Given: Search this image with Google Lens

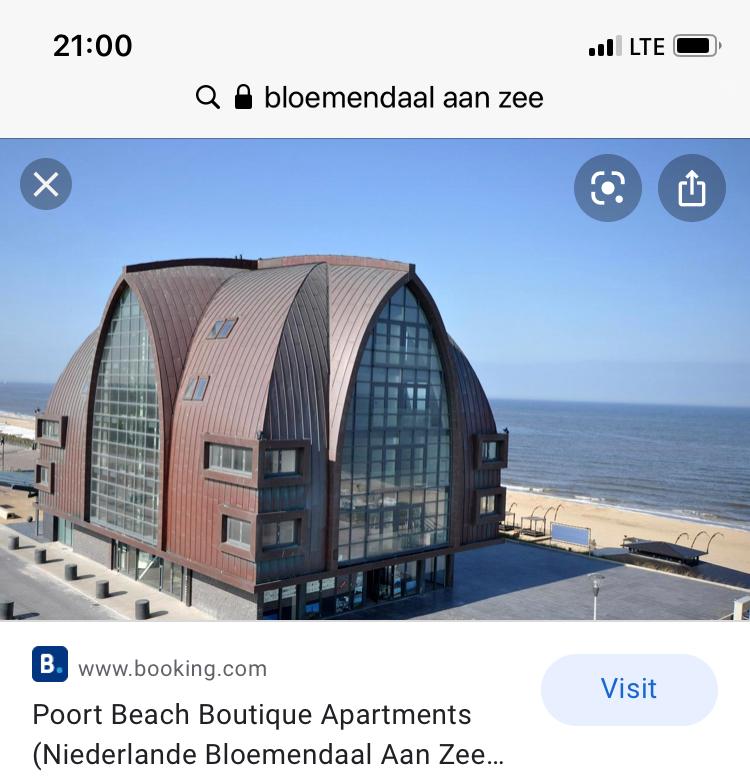Looking at the screenshot, I should click(x=607, y=188).
